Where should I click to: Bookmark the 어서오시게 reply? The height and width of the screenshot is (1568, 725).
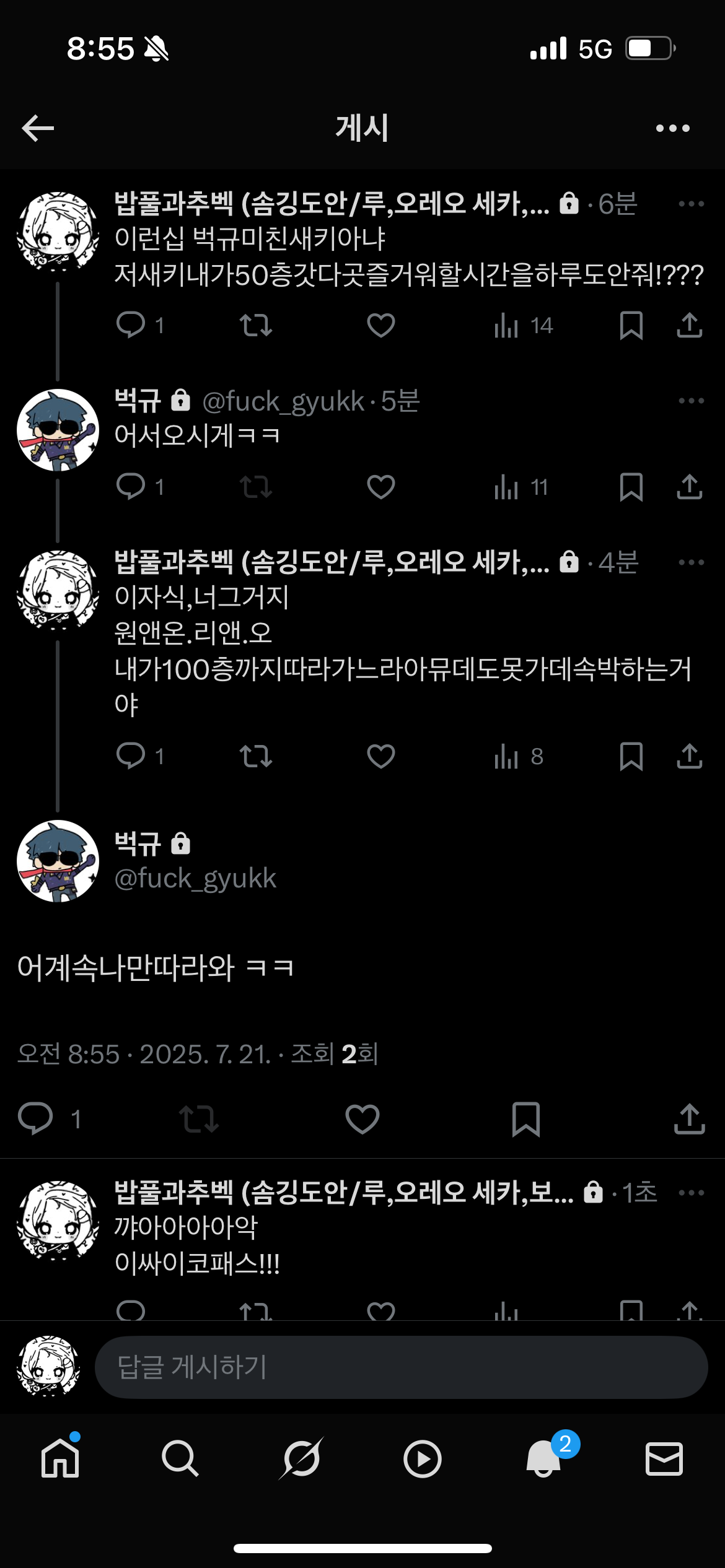point(631,487)
